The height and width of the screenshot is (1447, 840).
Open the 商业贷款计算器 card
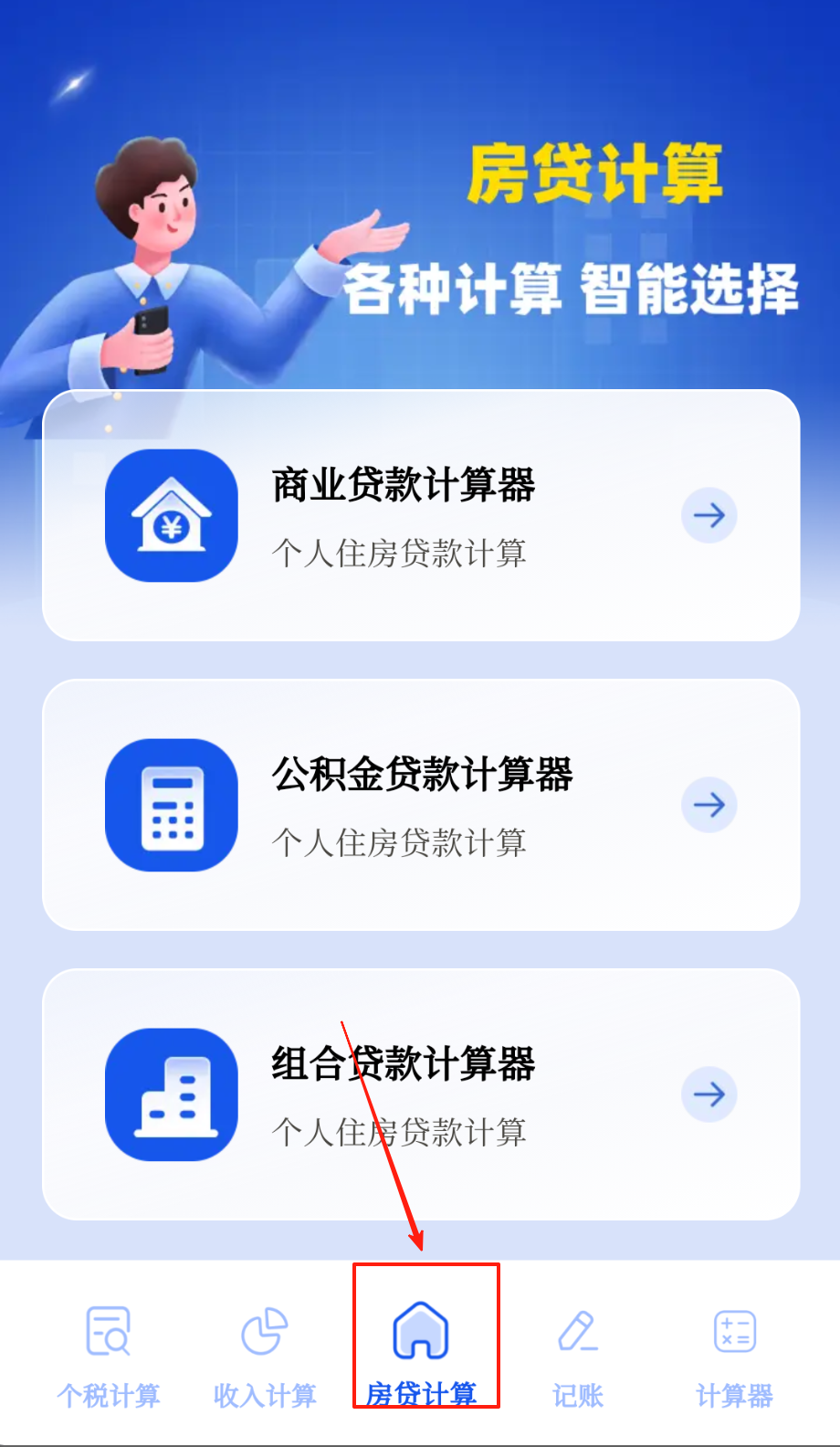click(x=421, y=515)
